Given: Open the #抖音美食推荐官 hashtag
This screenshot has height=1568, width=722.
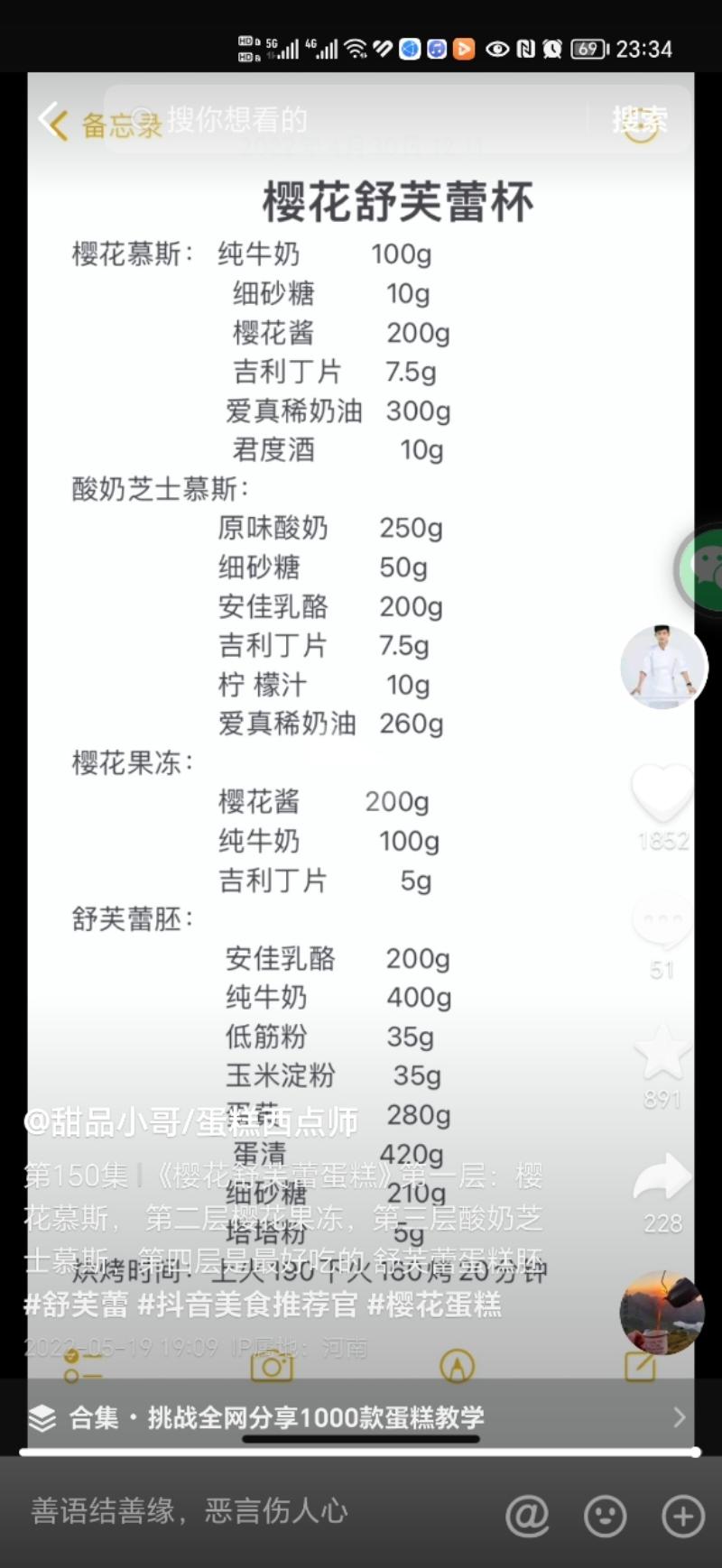Looking at the screenshot, I should [248, 1305].
